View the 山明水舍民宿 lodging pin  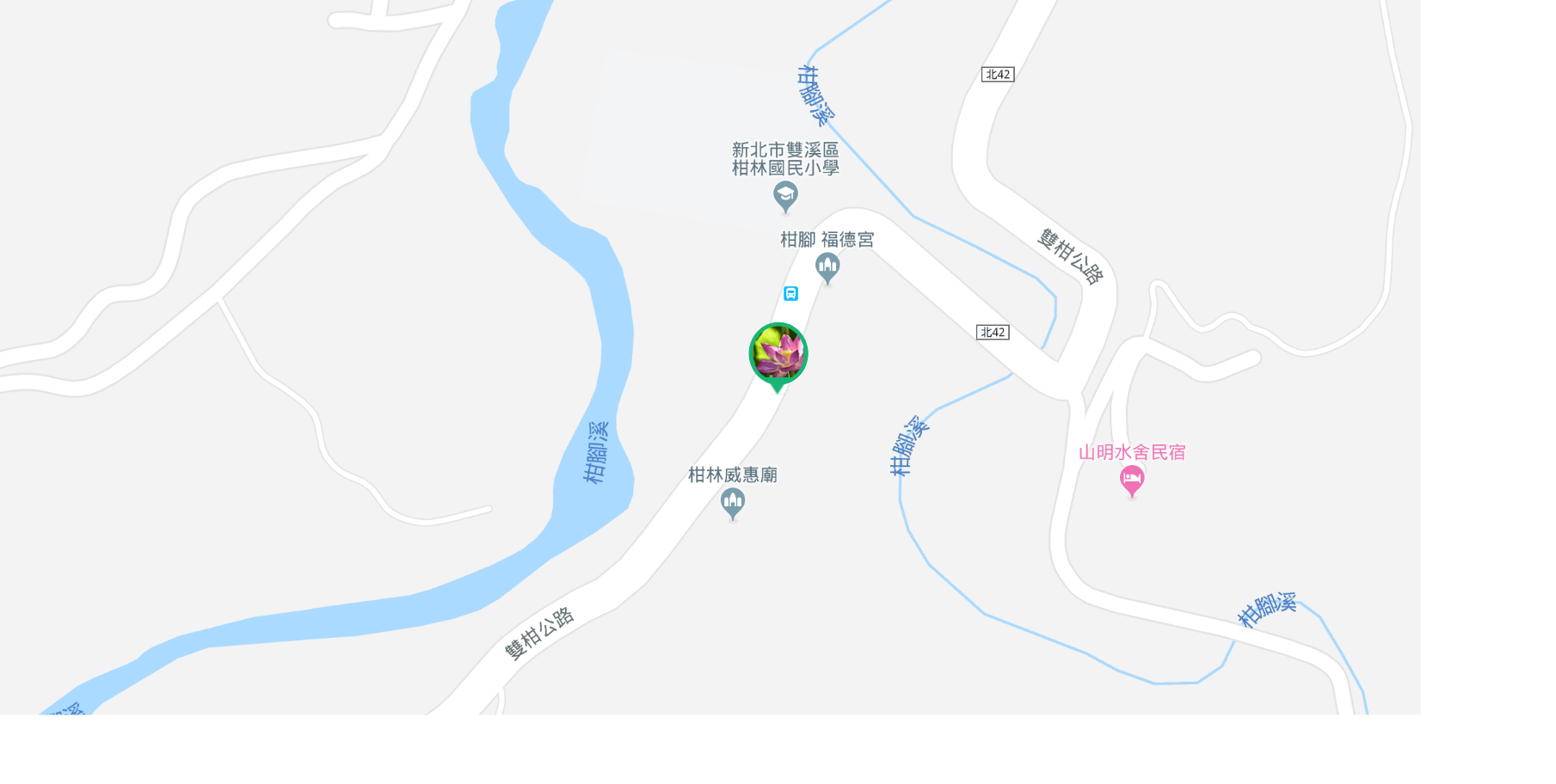pyautogui.click(x=1132, y=480)
